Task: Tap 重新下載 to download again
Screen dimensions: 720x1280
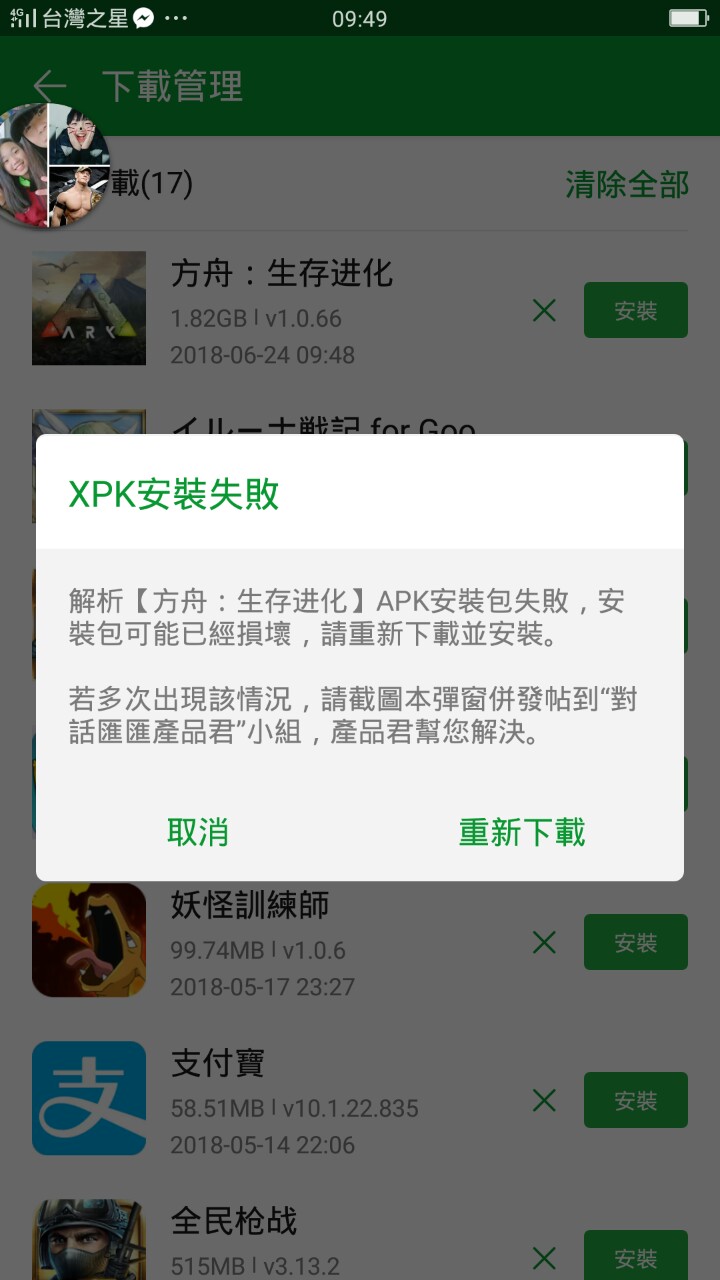Action: [x=522, y=832]
